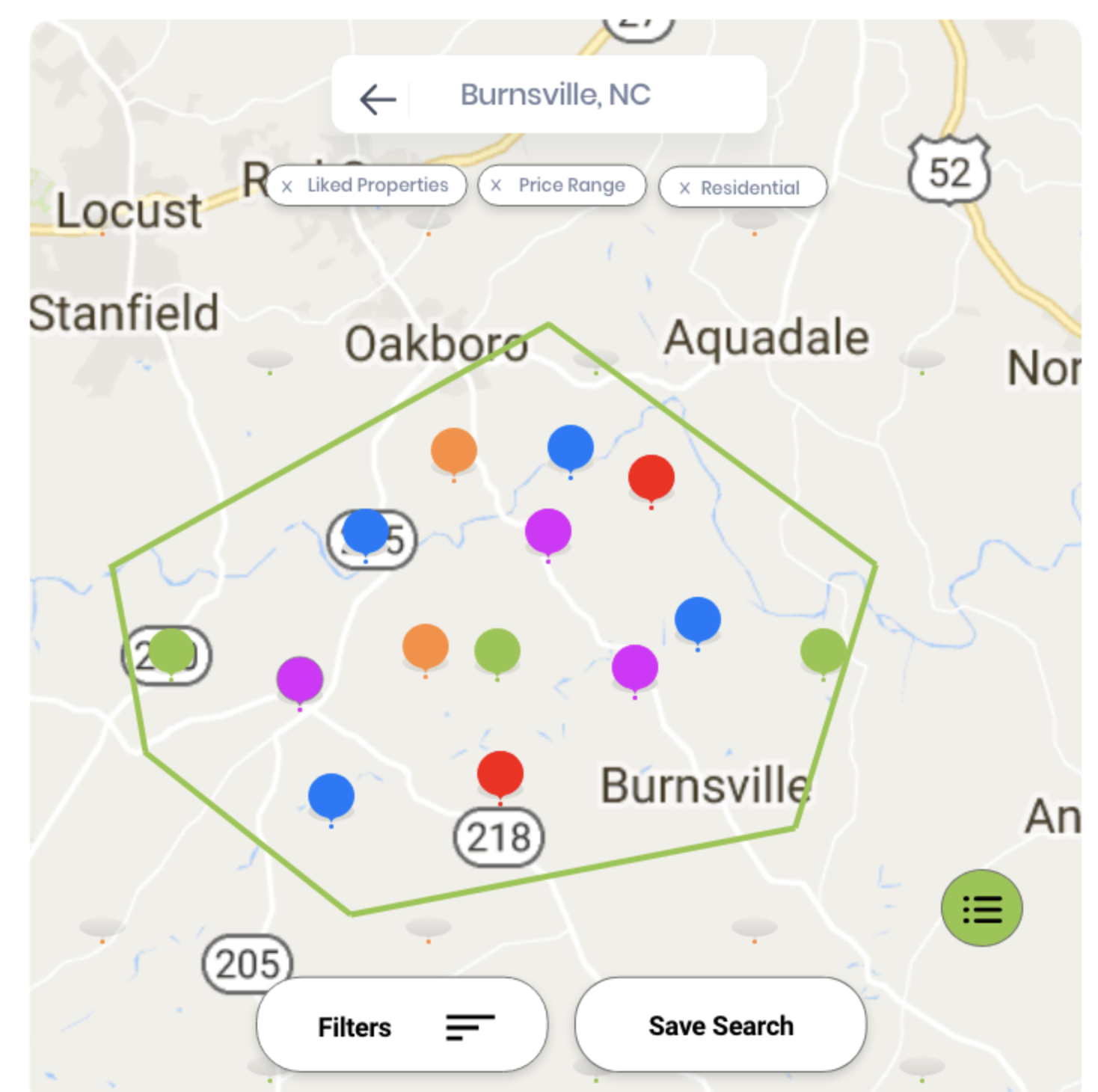This screenshot has width=1098, height=1092.
Task: Open the orange pin near Oakboro
Action: [453, 450]
